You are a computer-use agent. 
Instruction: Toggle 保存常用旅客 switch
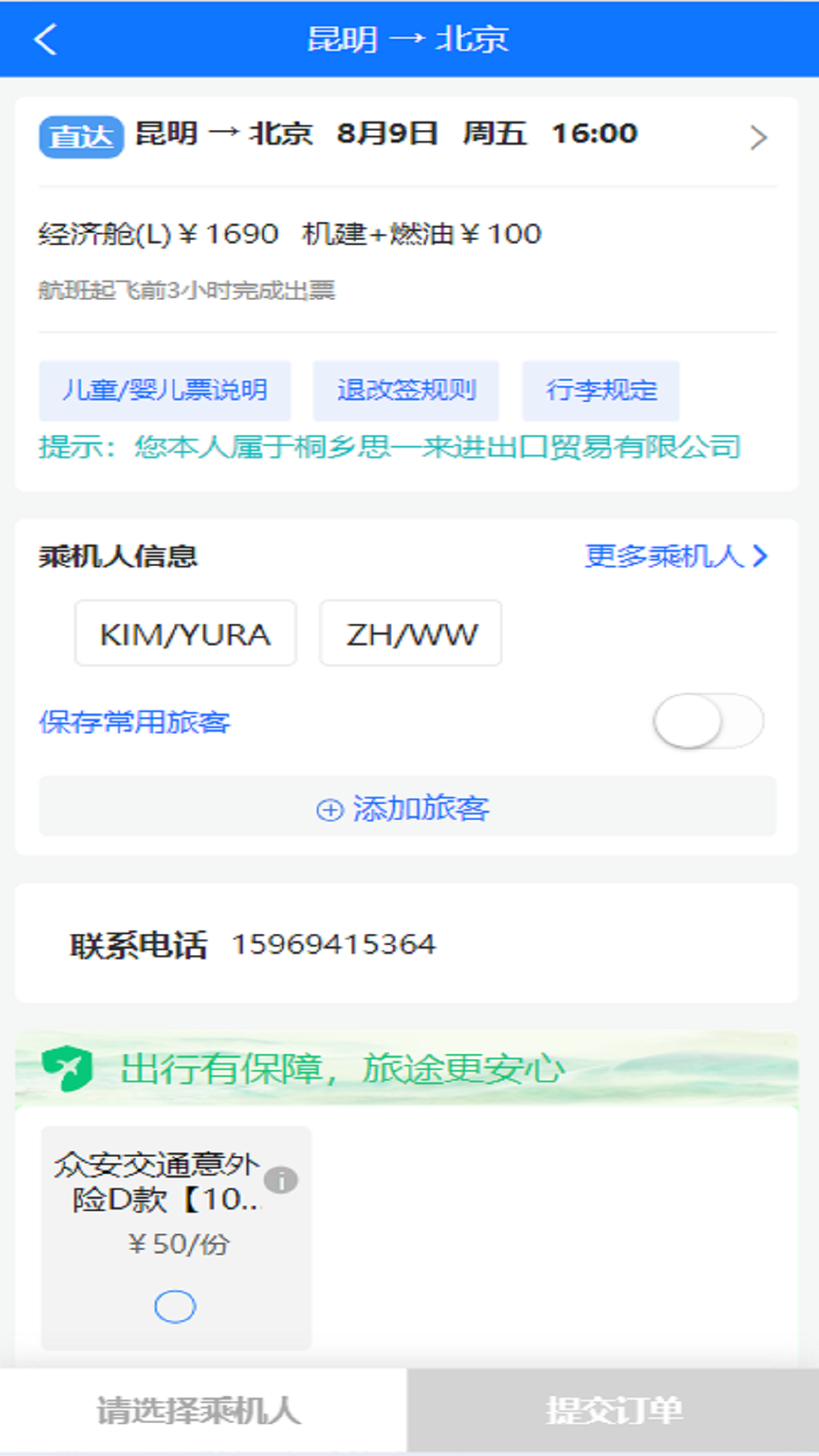[708, 721]
